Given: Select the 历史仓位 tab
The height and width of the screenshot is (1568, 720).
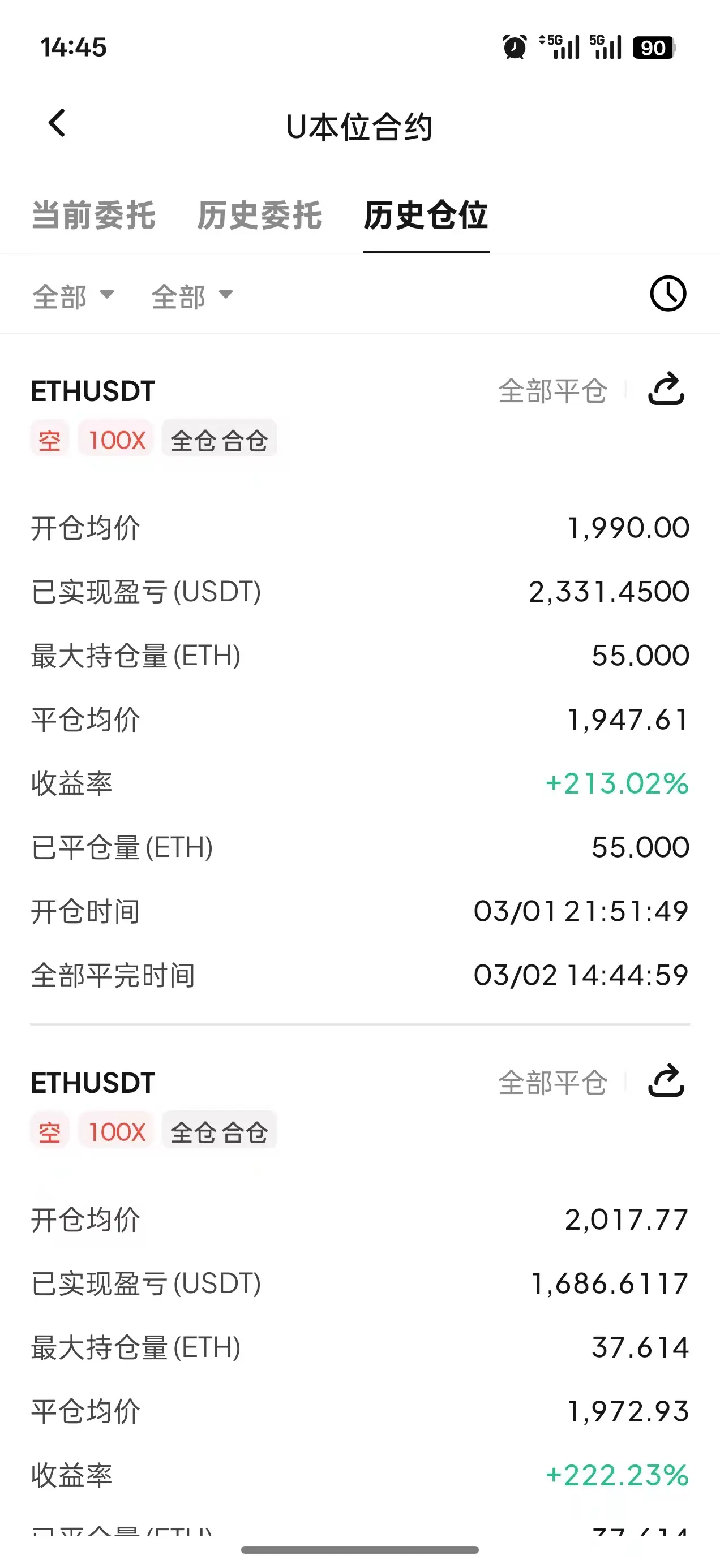Looking at the screenshot, I should coord(426,216).
